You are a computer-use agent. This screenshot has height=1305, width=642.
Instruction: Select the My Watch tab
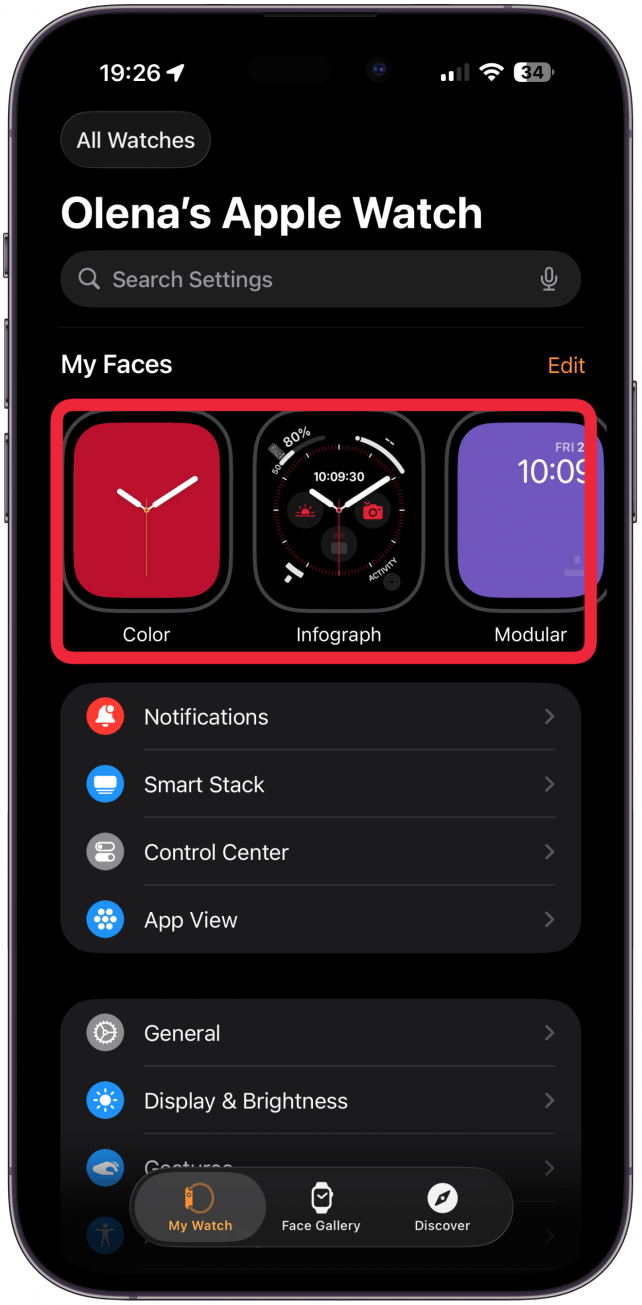200,1207
